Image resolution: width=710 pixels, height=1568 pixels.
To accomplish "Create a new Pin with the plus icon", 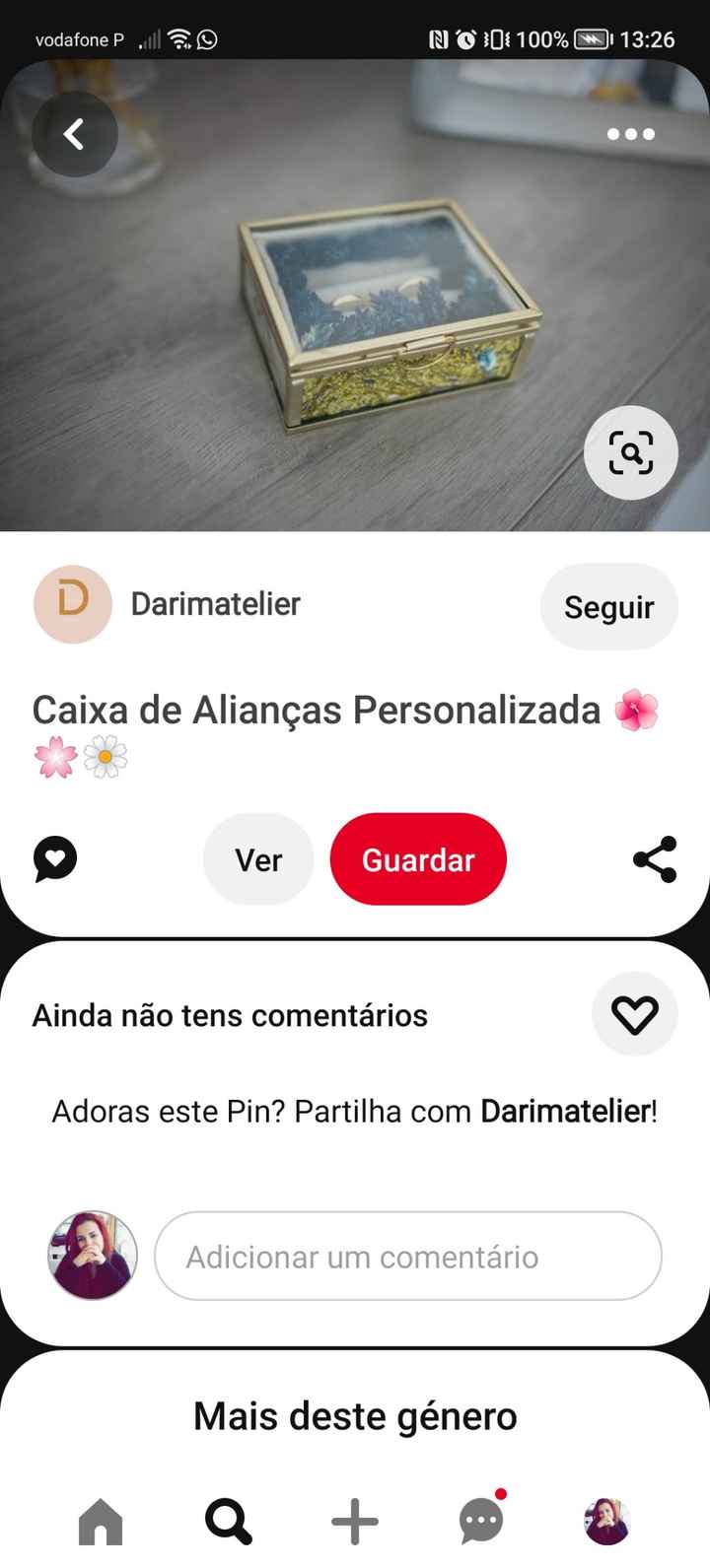I will coord(354,1523).
